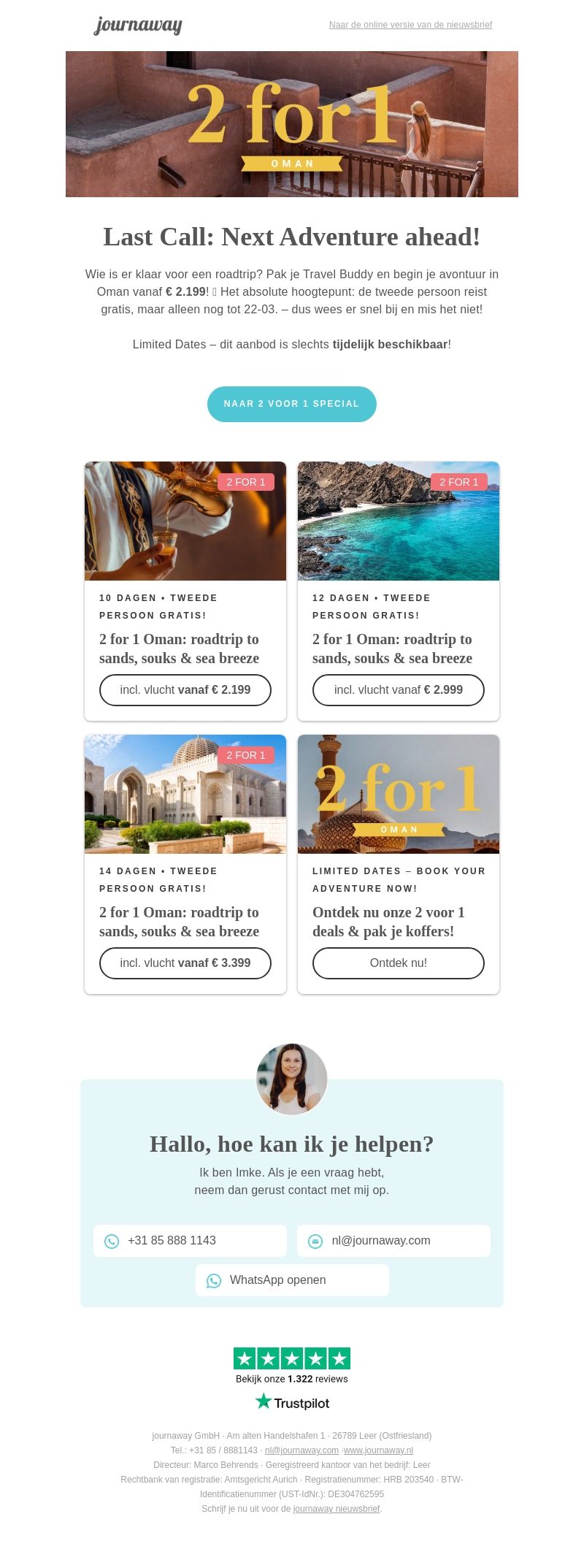Screen dimensions: 584x1568
Task: Tap the Naar 2 voor 1 Special button
Action: (x=292, y=404)
